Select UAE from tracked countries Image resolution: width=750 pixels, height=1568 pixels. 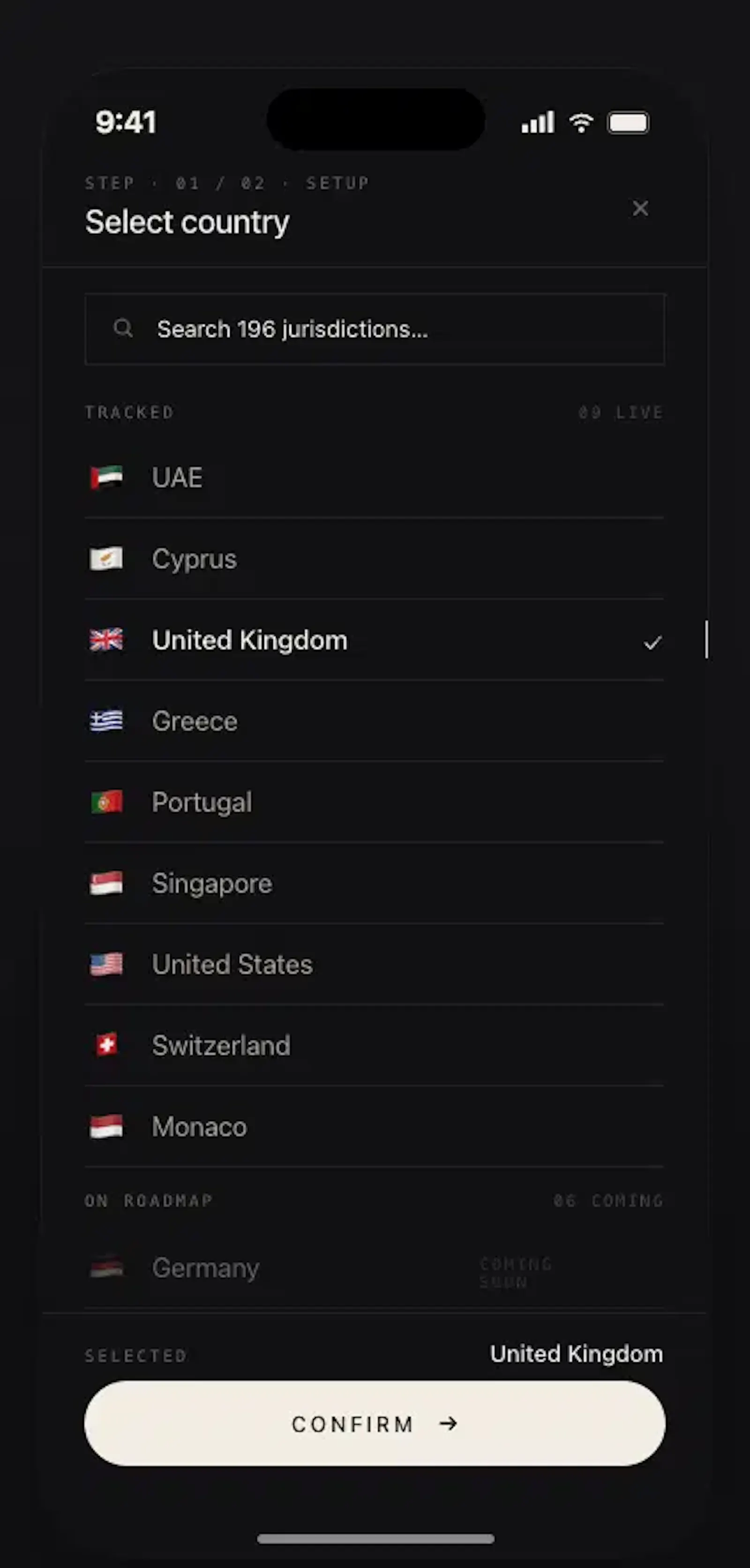[374, 478]
